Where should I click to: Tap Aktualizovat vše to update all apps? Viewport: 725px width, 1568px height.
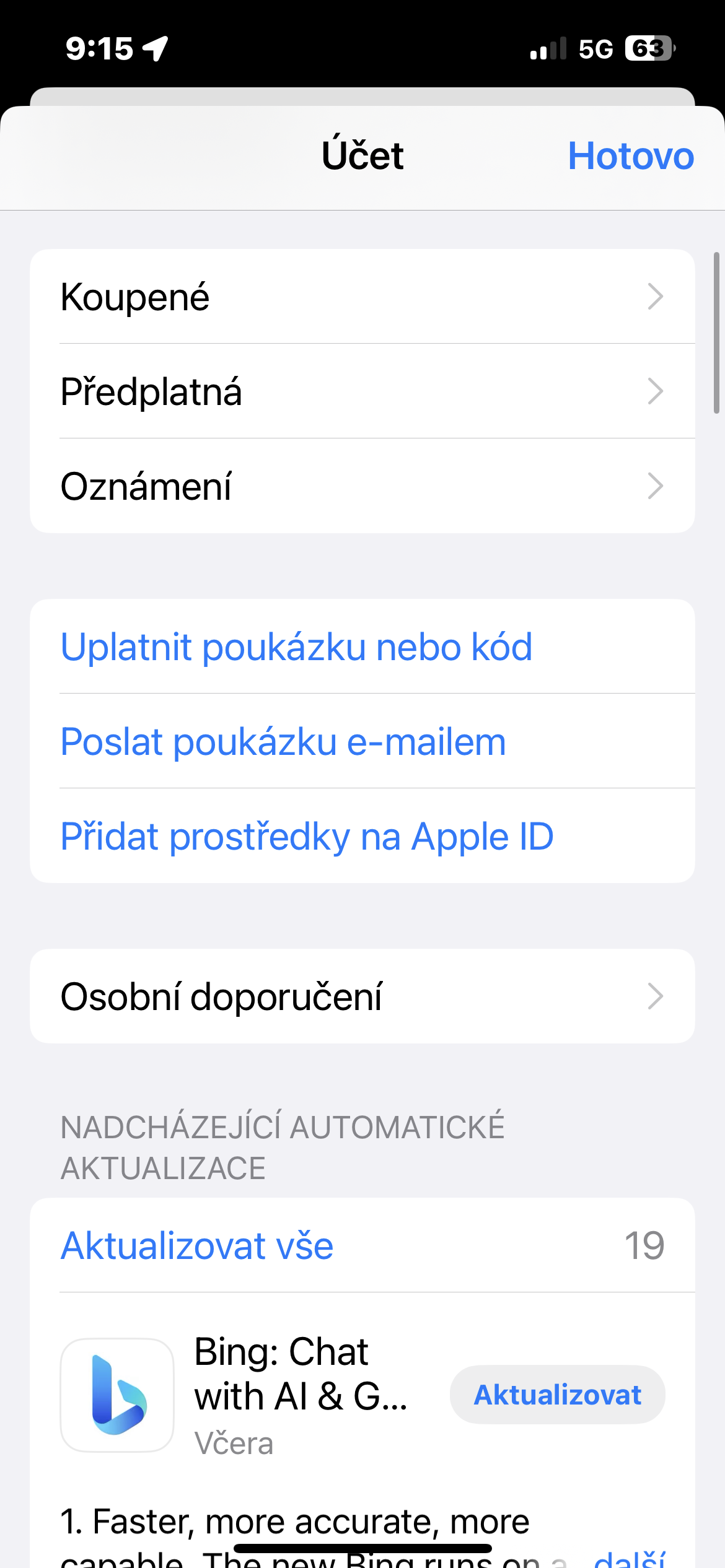tap(197, 1246)
